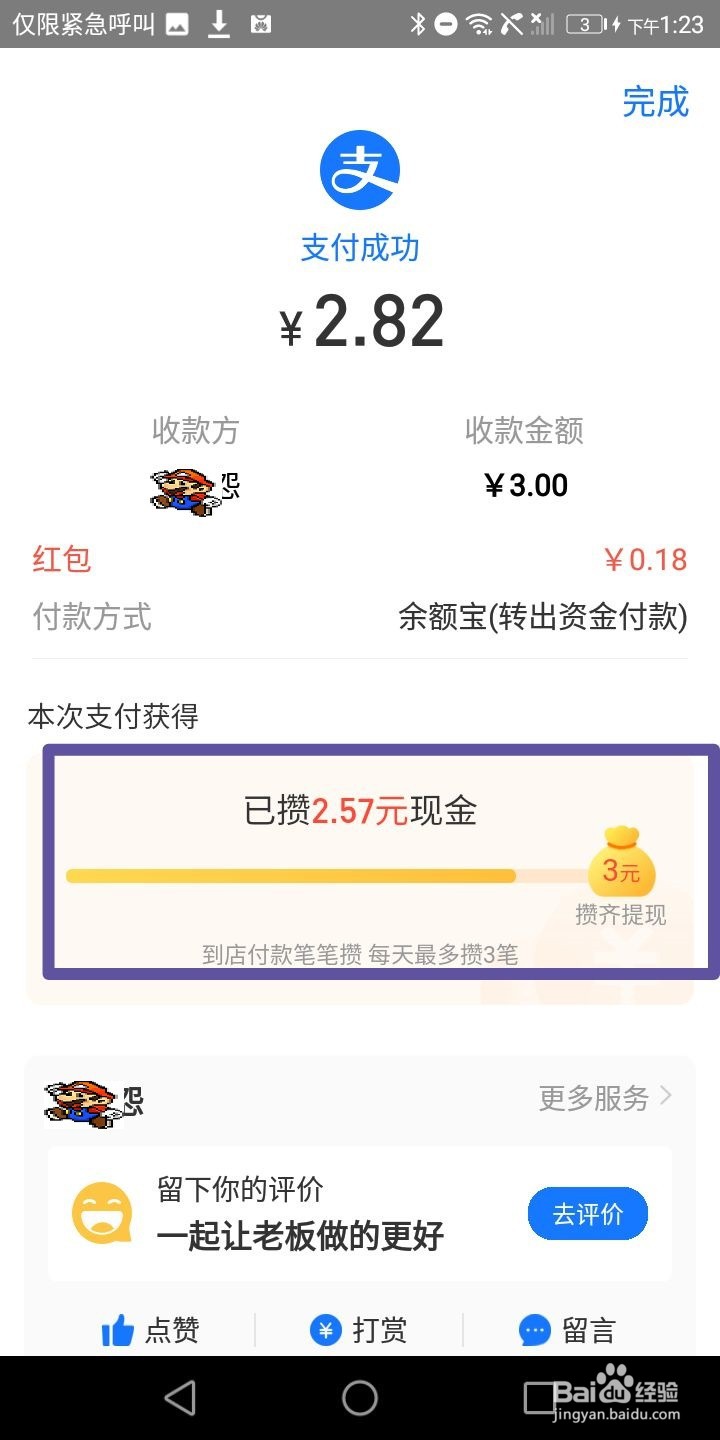
Task: Open the 留言 comment bubble icon
Action: (533, 1331)
